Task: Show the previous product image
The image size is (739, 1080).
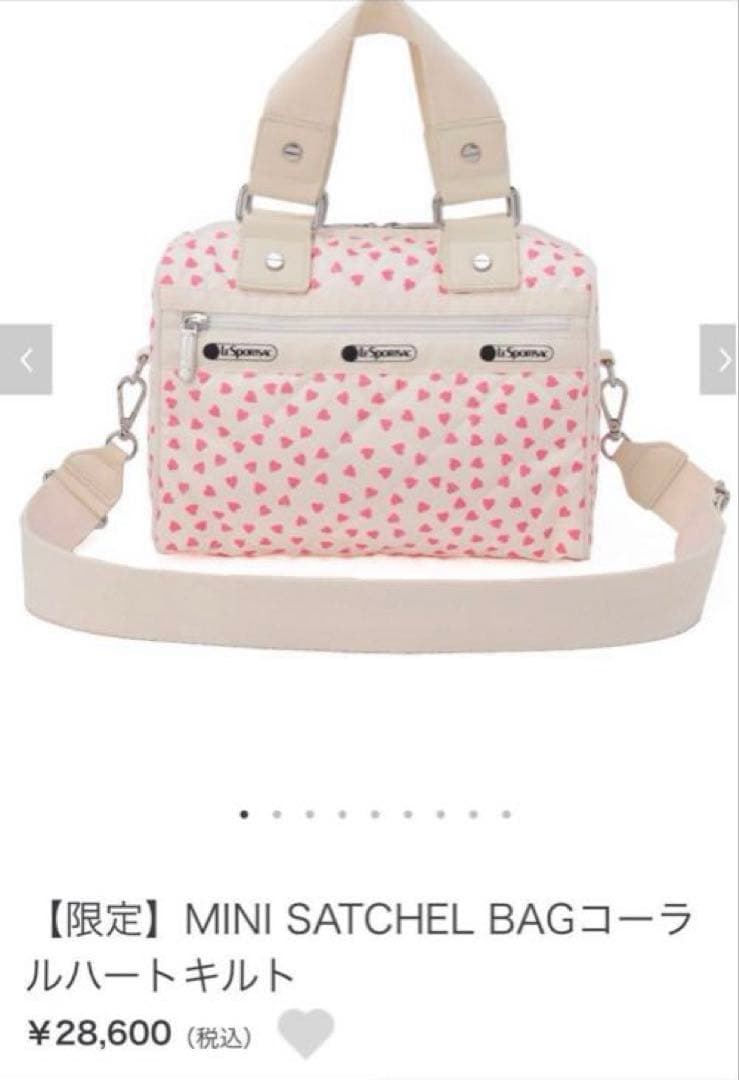Action: (25, 360)
